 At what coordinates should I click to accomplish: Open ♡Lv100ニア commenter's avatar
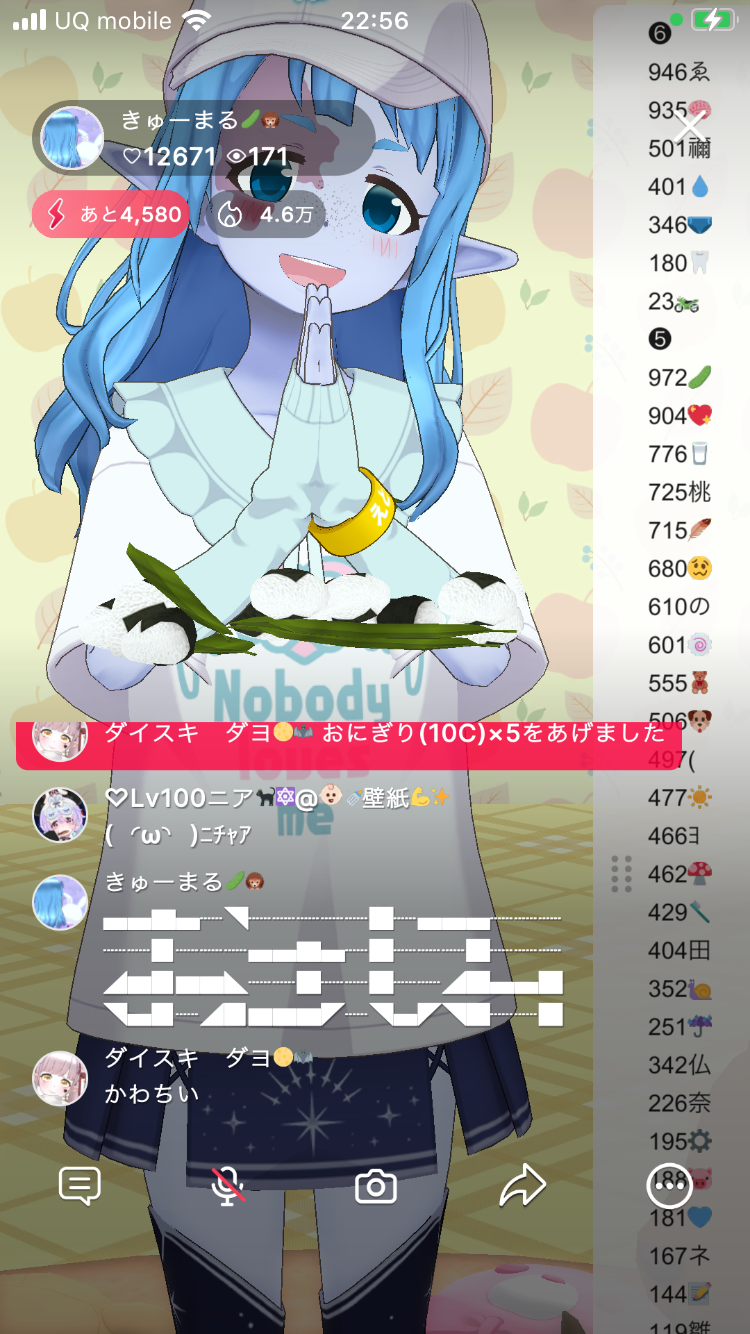pyautogui.click(x=60, y=814)
